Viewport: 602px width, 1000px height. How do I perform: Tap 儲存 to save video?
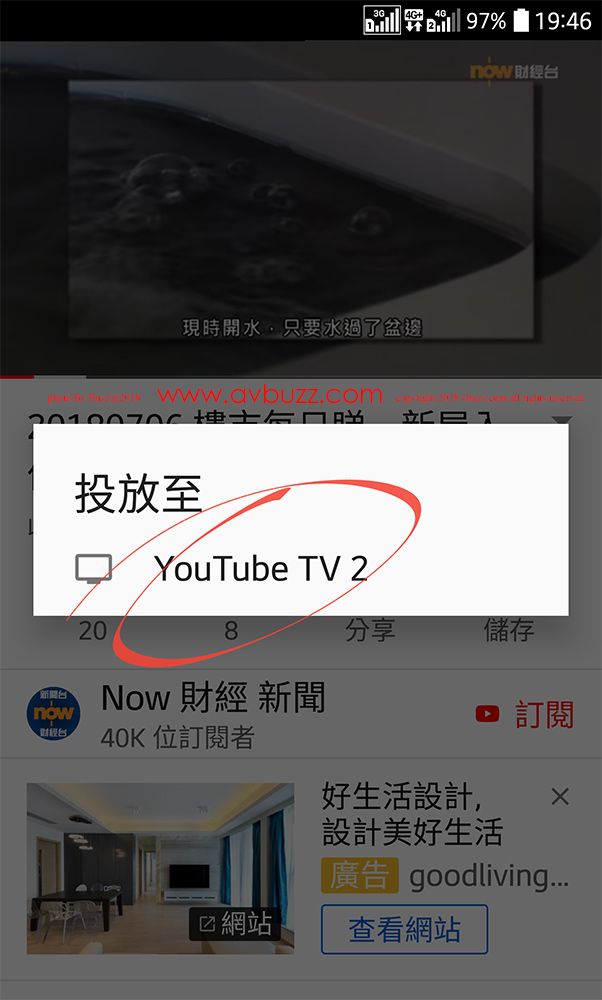coord(509,630)
